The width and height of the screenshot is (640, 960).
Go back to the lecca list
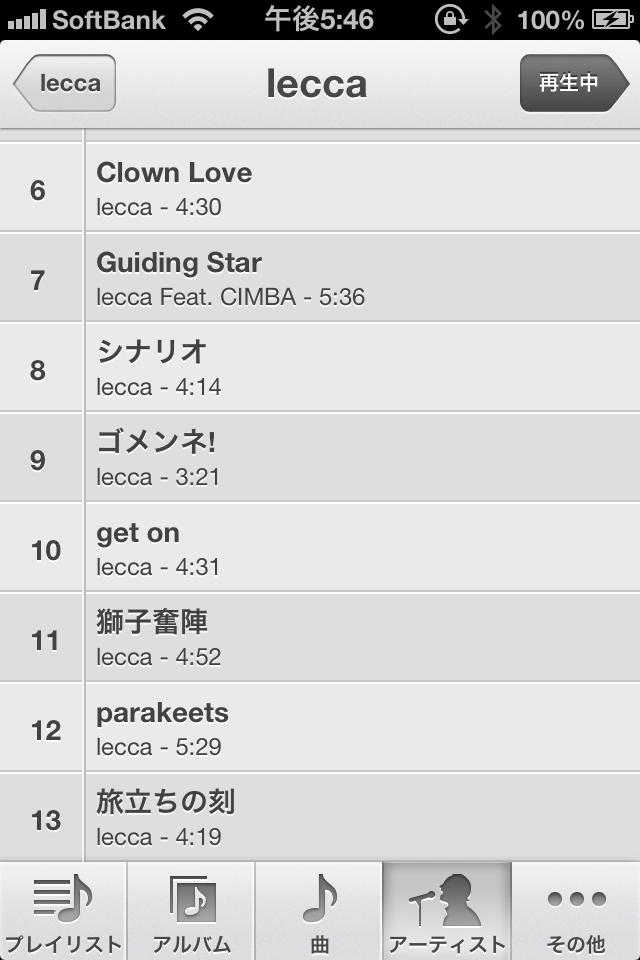coord(66,83)
